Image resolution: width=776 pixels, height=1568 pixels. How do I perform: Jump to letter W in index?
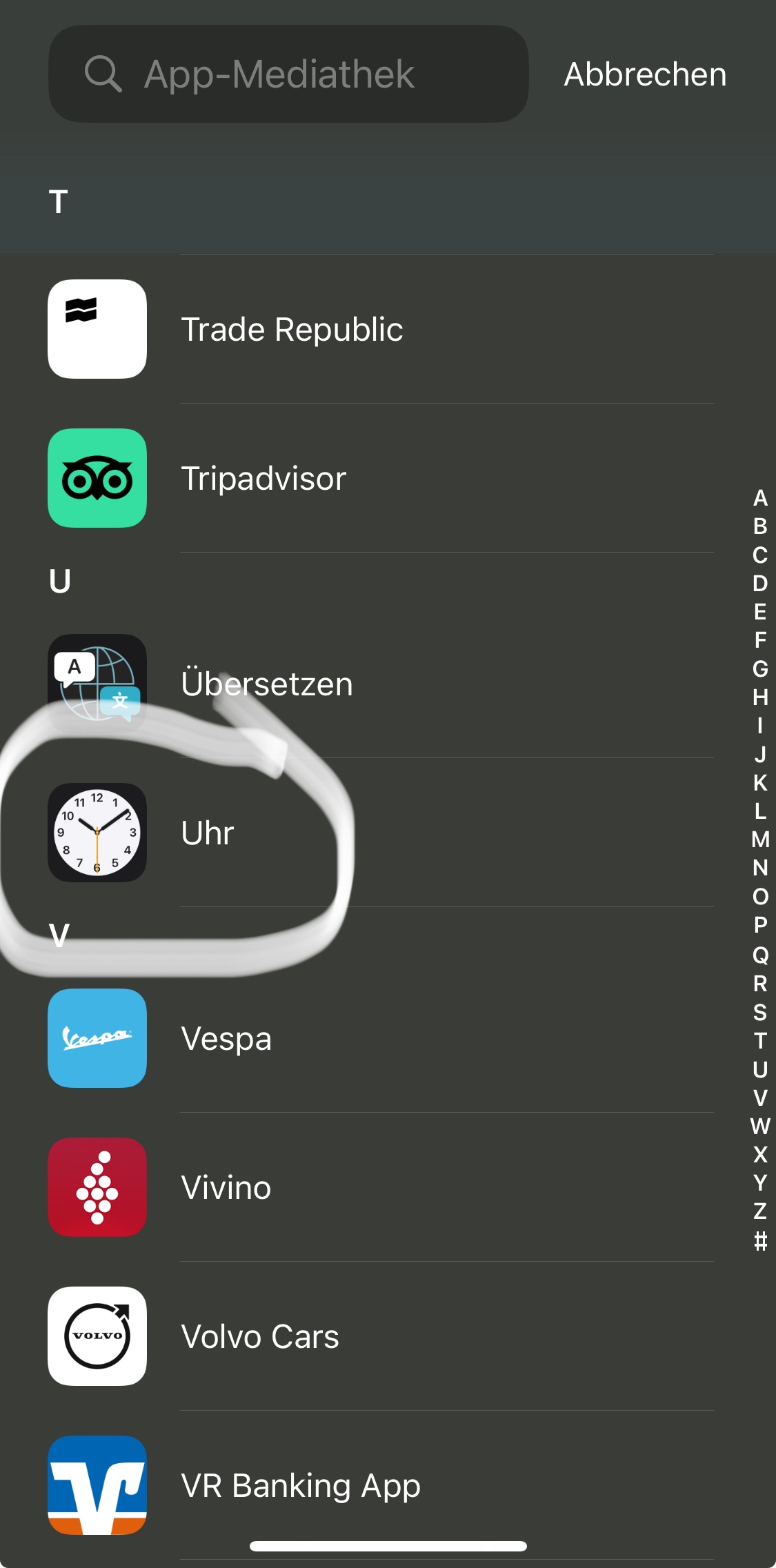(x=760, y=1126)
